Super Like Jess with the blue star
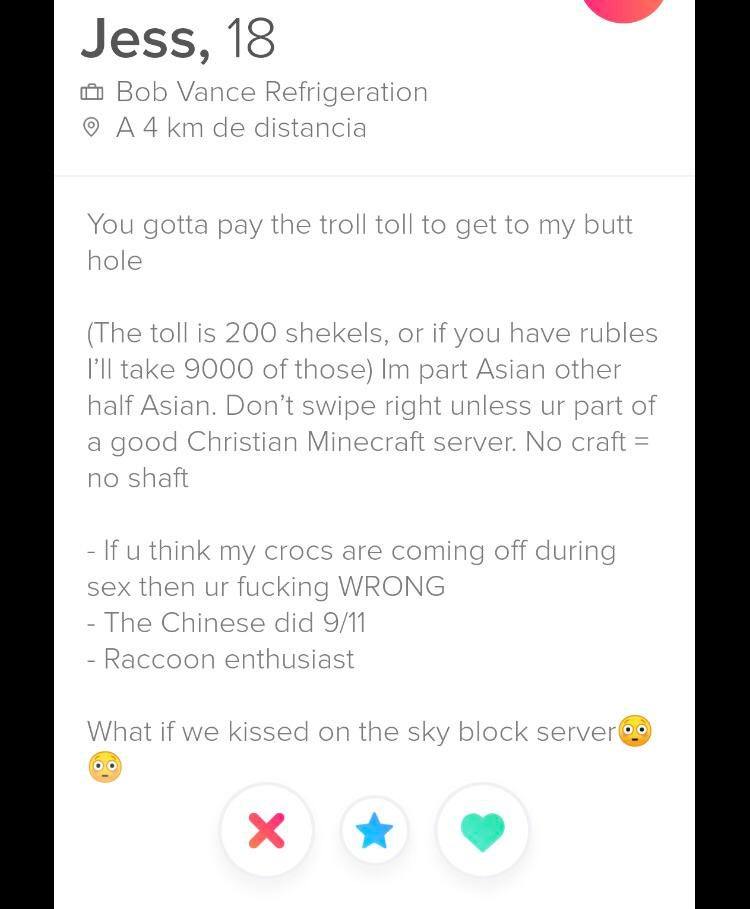 pos(374,830)
